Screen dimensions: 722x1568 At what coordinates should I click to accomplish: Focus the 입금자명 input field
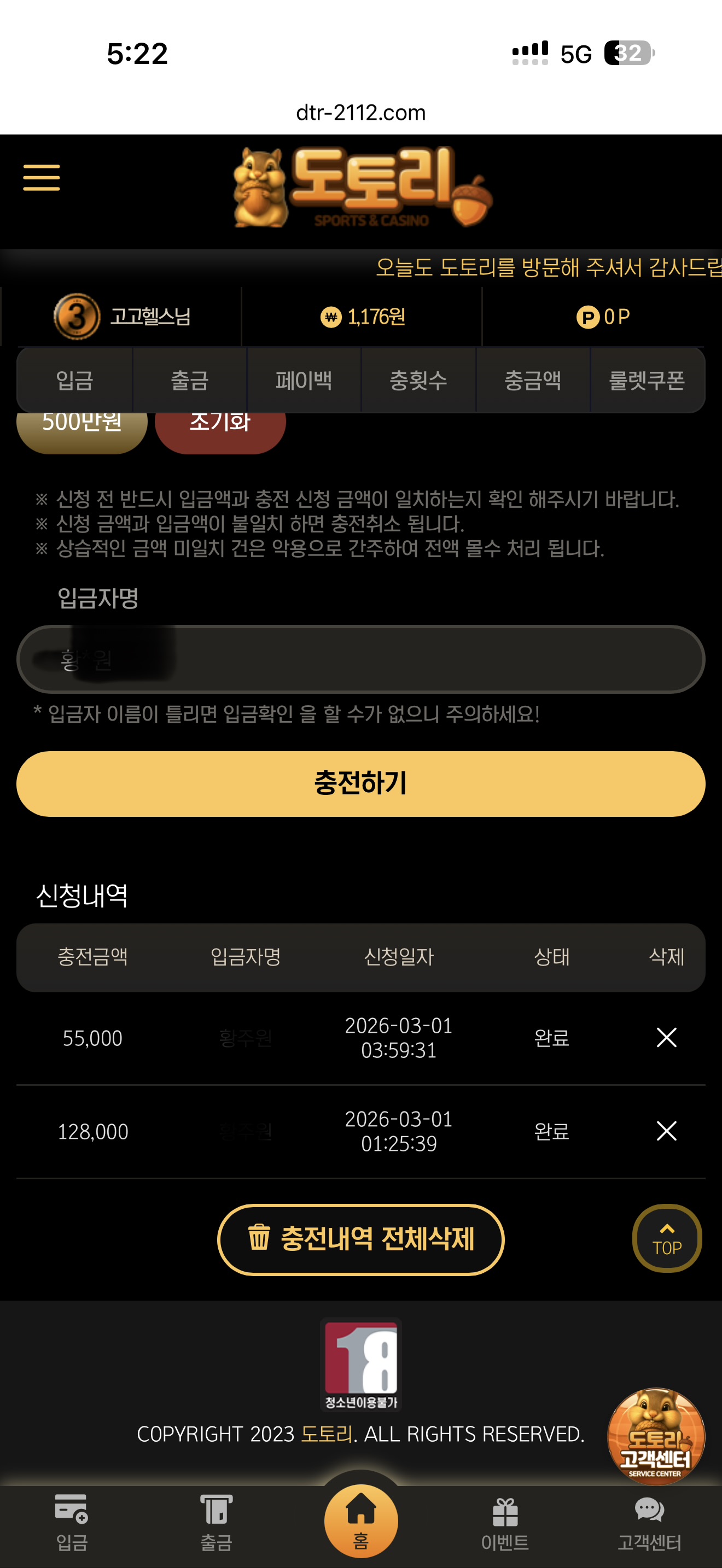(360, 659)
